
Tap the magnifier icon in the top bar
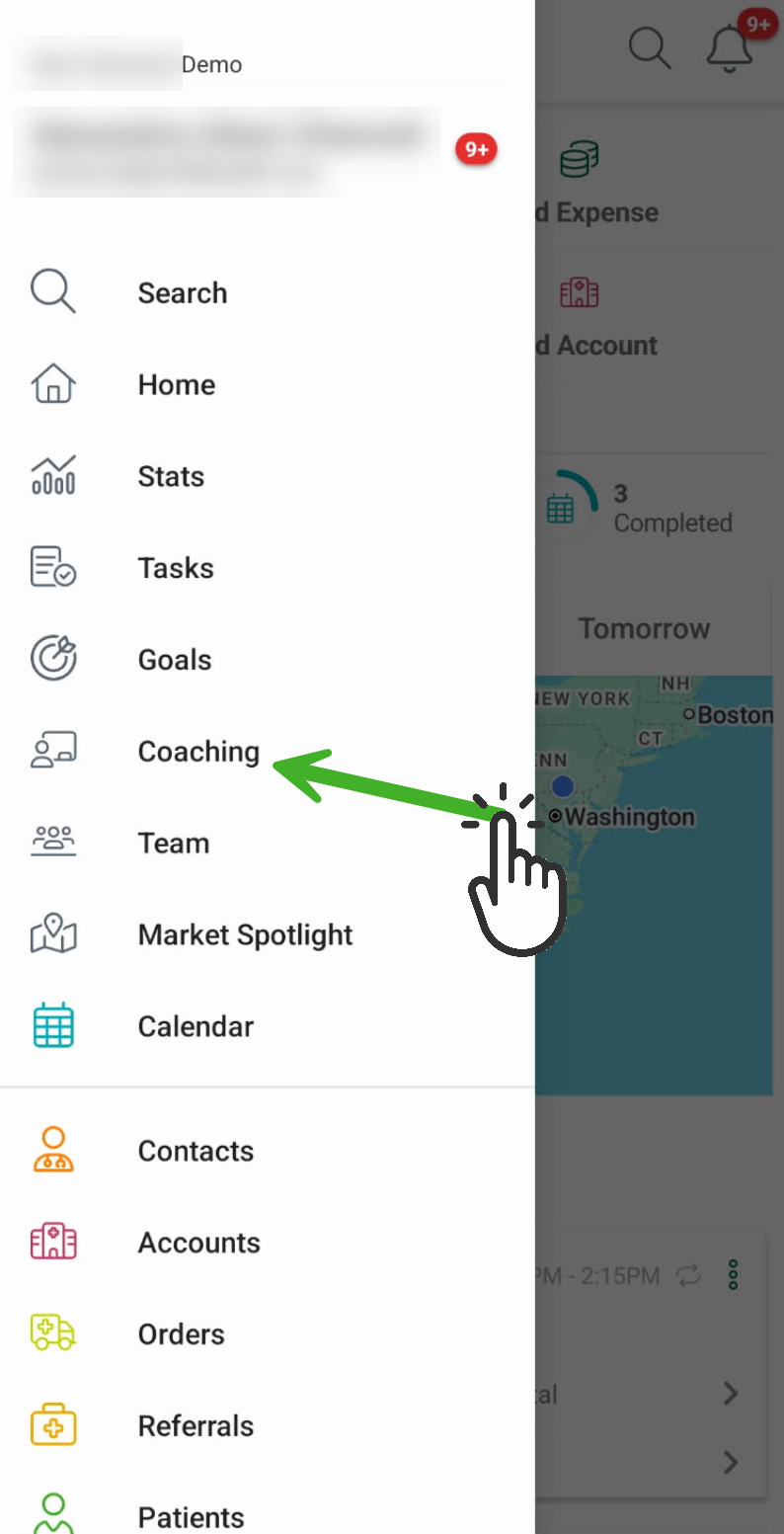click(650, 46)
